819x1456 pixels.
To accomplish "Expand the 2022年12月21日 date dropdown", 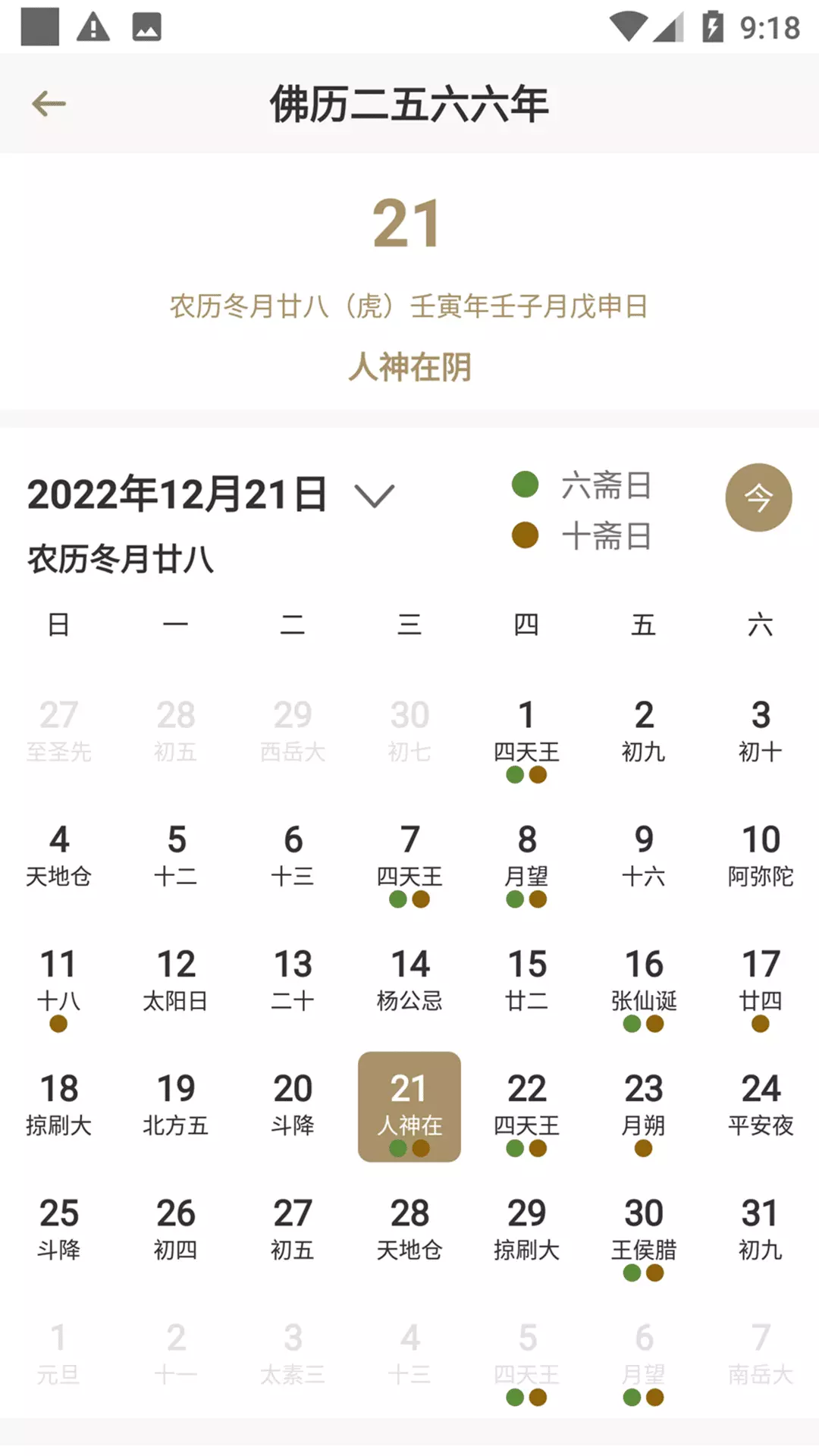I will (x=375, y=496).
